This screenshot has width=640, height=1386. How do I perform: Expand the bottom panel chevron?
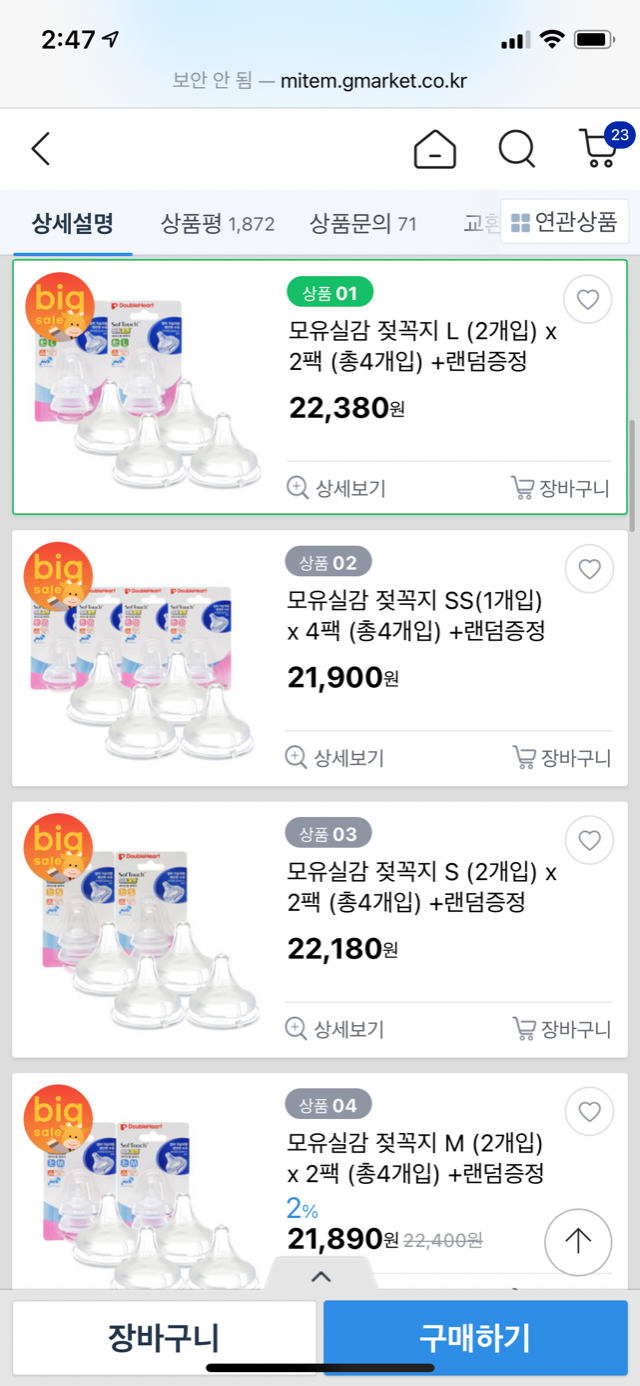click(320, 1276)
